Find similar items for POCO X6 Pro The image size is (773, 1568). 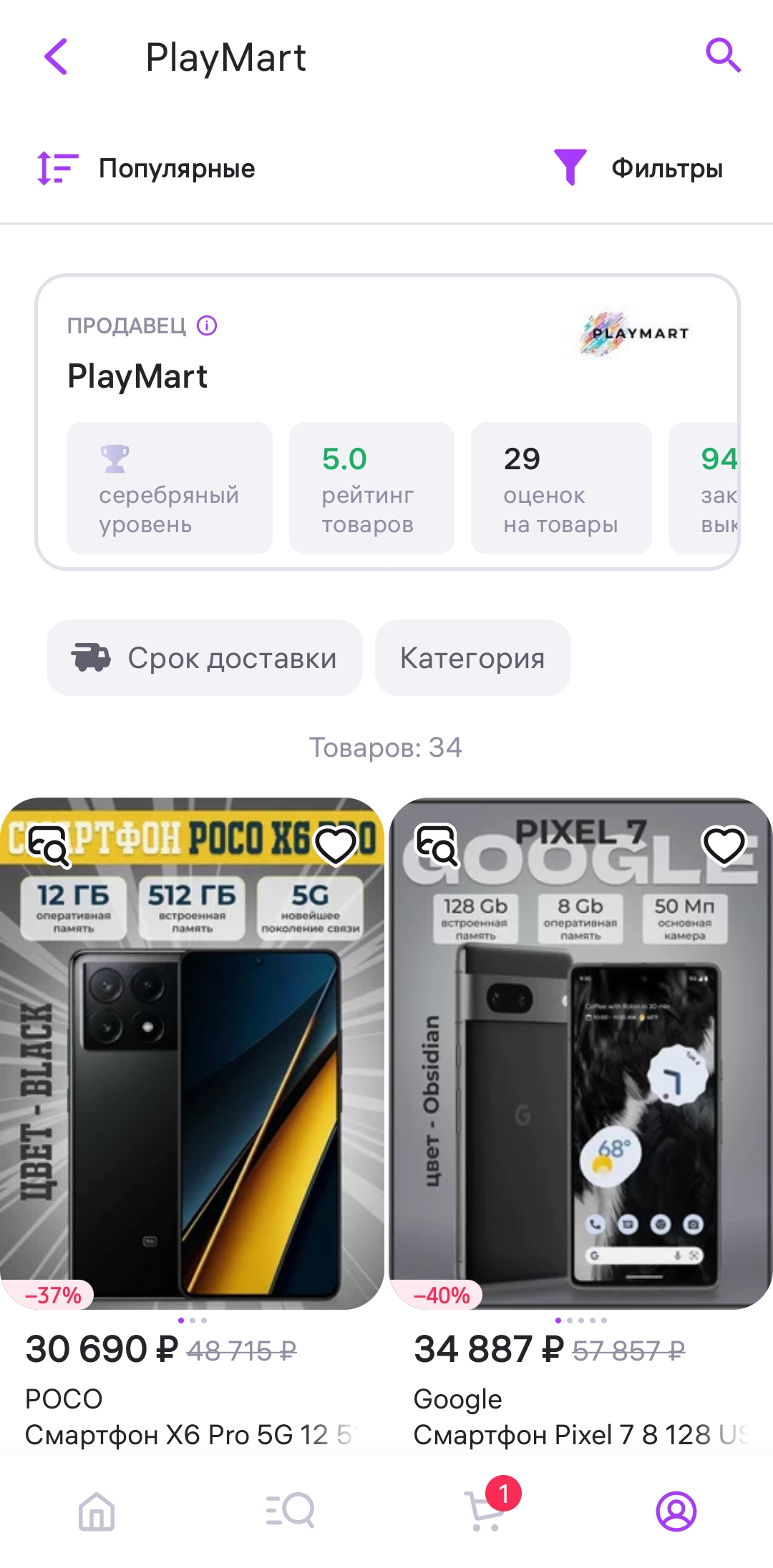[49, 846]
